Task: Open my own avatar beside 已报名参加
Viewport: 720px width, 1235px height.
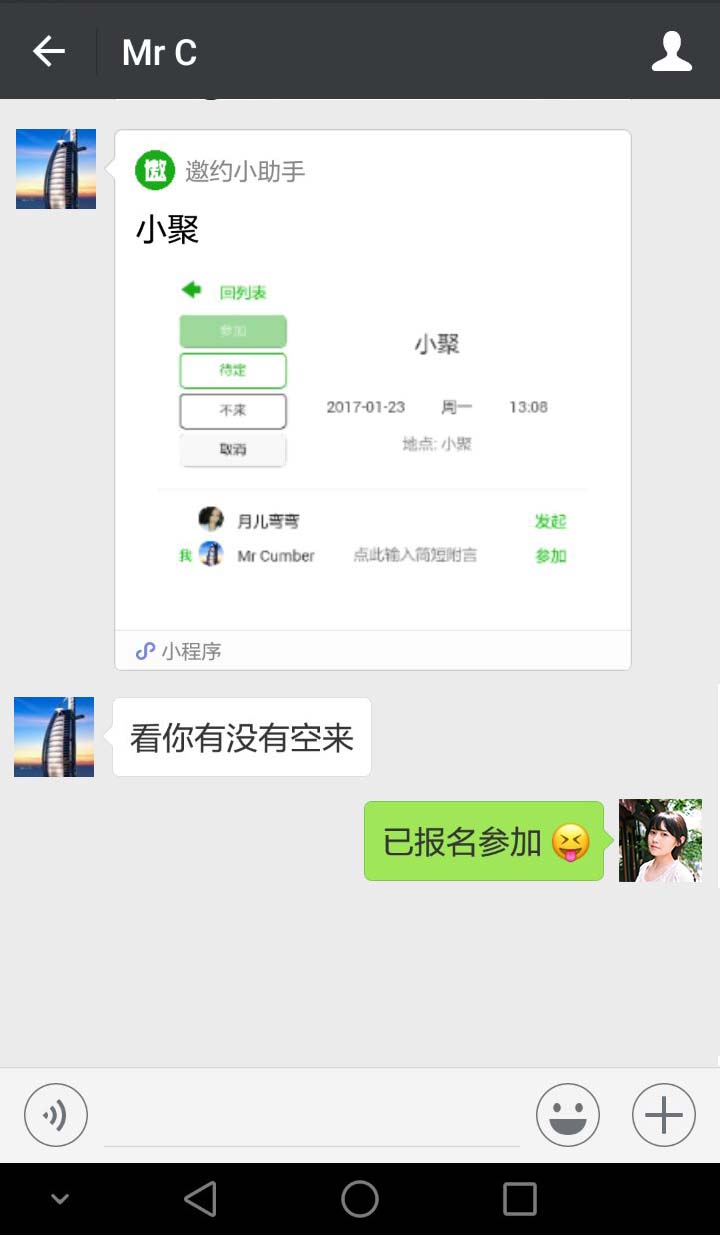Action: coord(660,840)
